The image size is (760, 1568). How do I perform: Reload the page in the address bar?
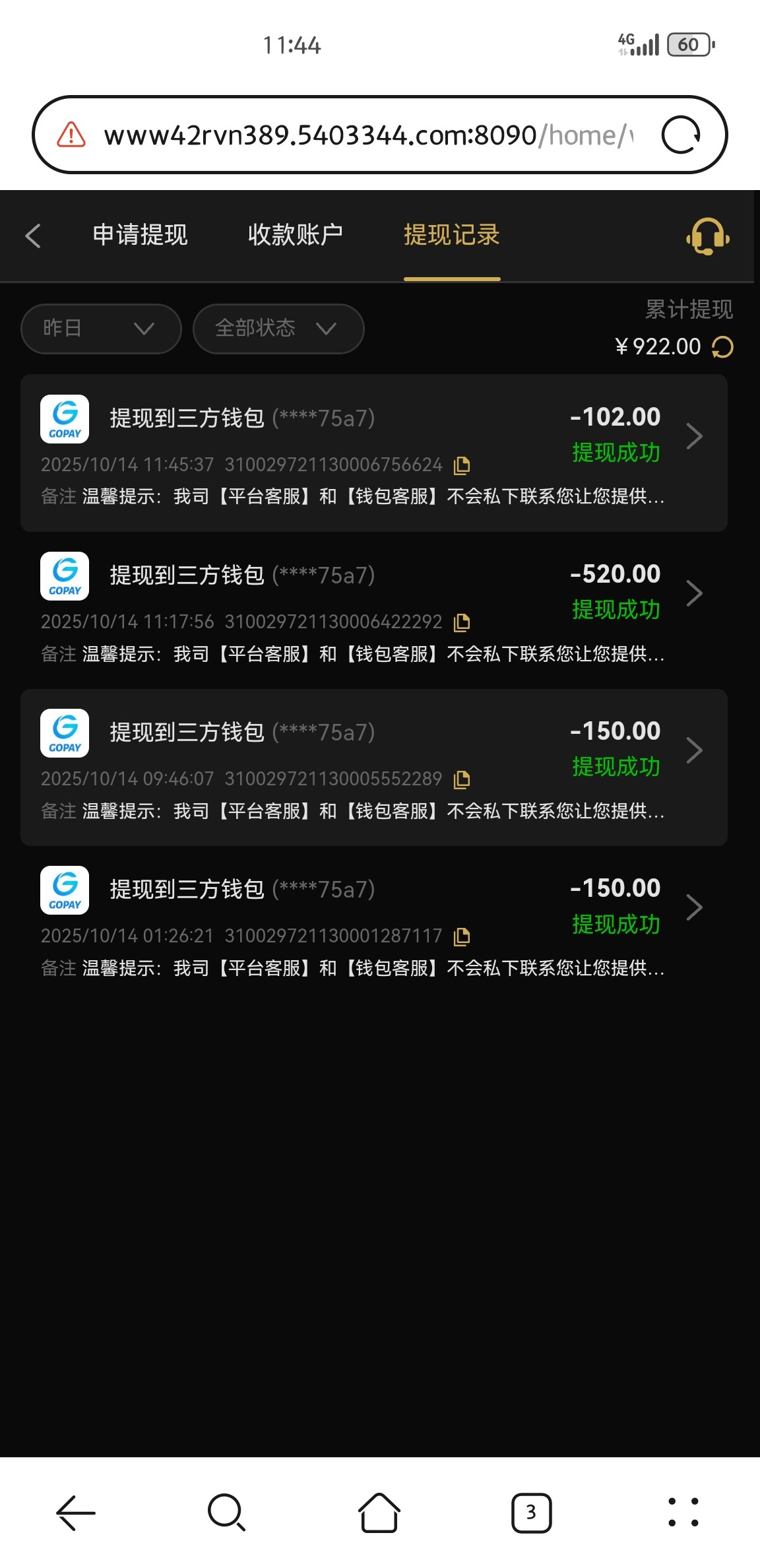(x=681, y=135)
